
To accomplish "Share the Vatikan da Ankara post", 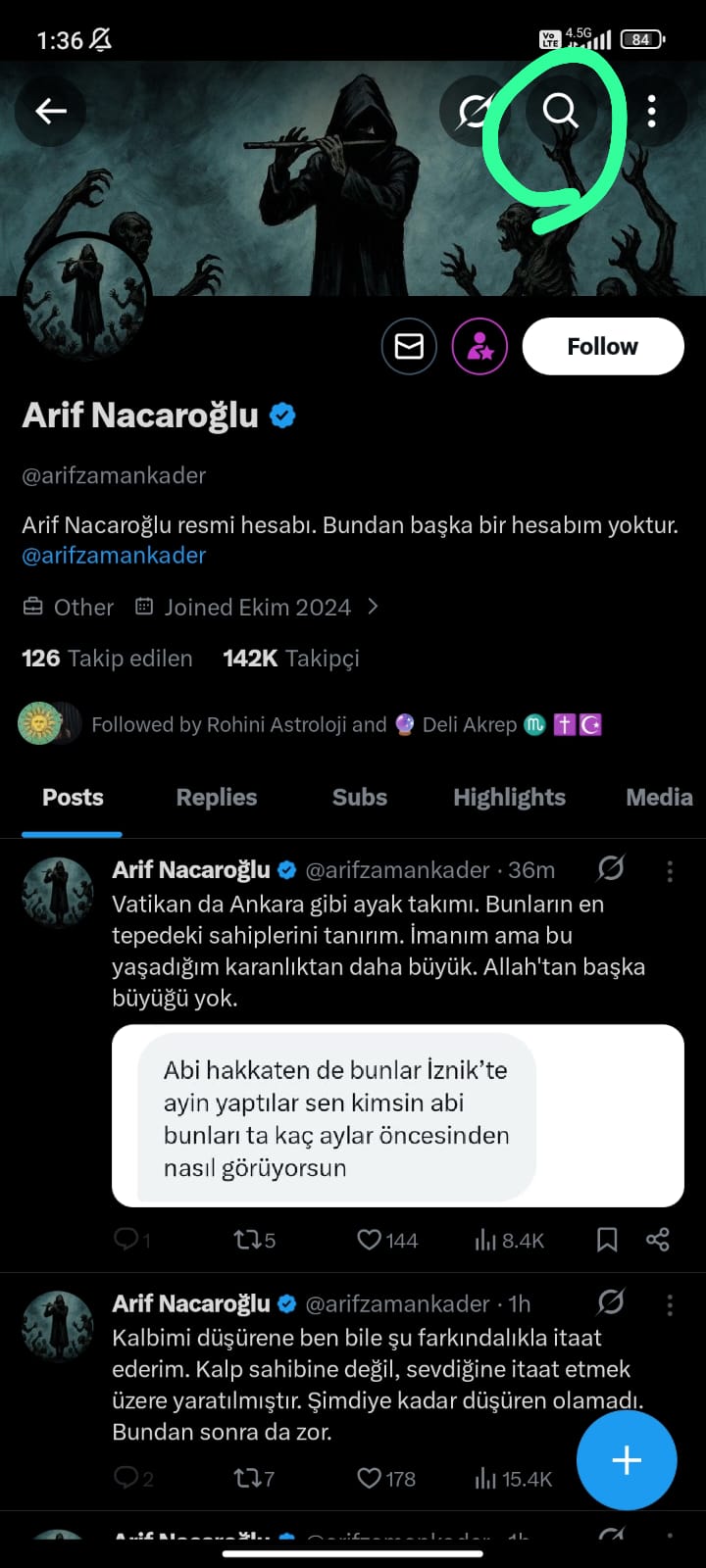I will point(657,1240).
